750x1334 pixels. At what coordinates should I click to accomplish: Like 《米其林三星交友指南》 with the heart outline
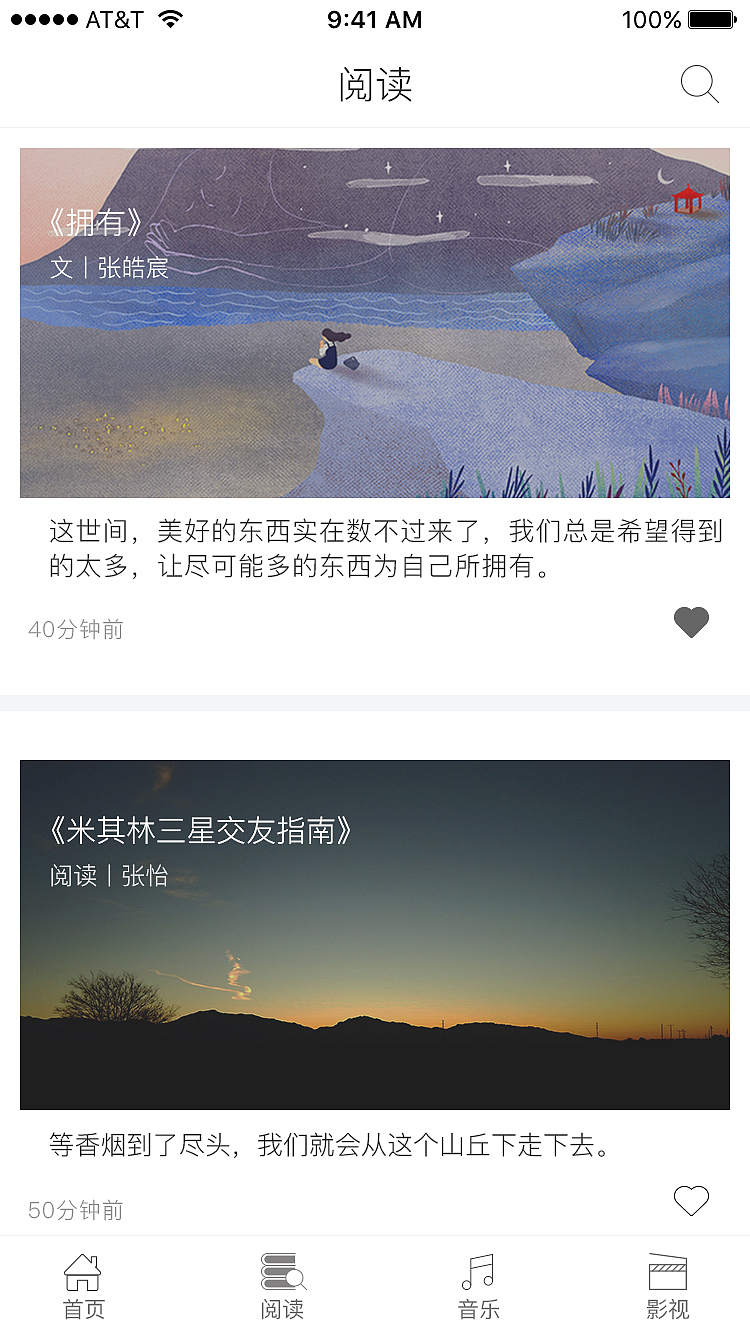(691, 1201)
